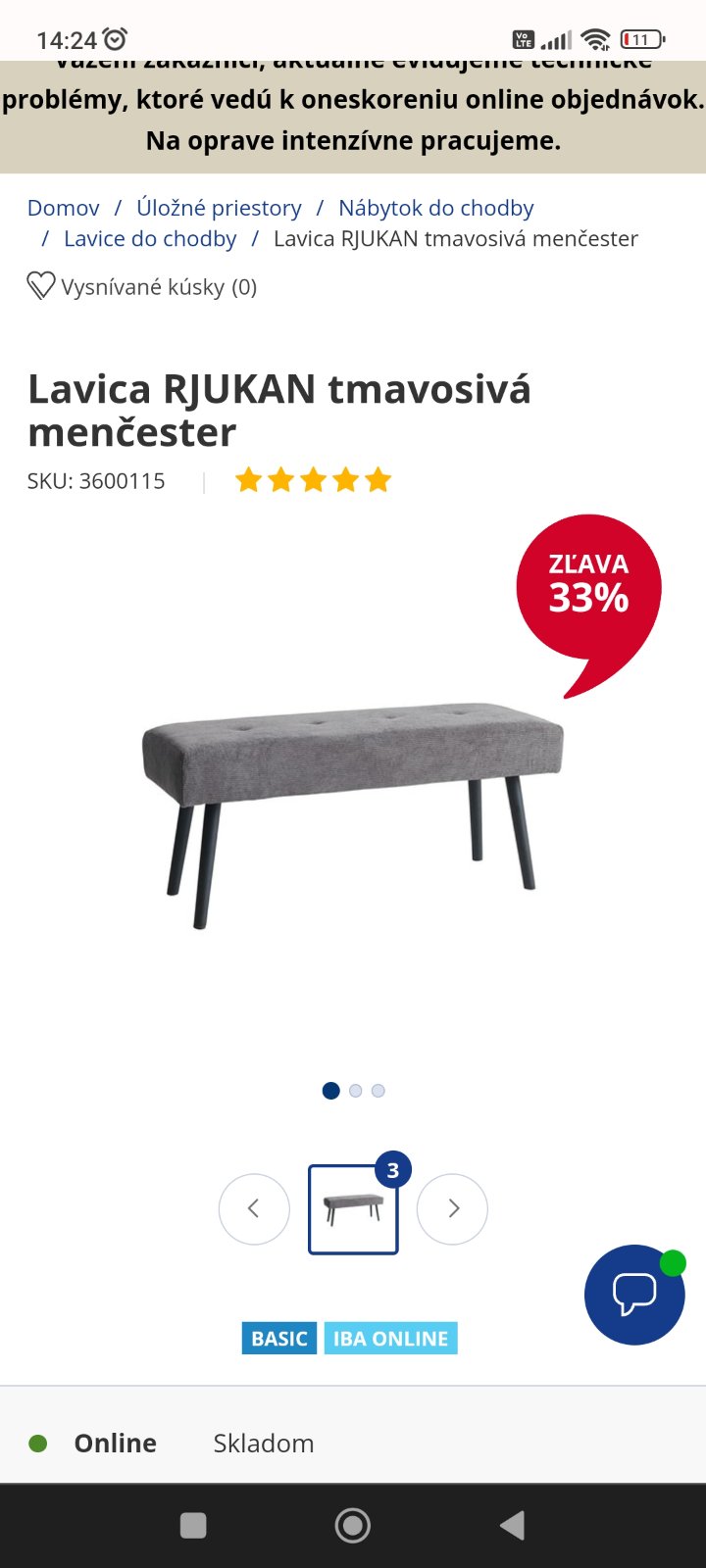This screenshot has height=1568, width=706.
Task: Open the Úložné priestory breadcrumb
Action: [219, 208]
